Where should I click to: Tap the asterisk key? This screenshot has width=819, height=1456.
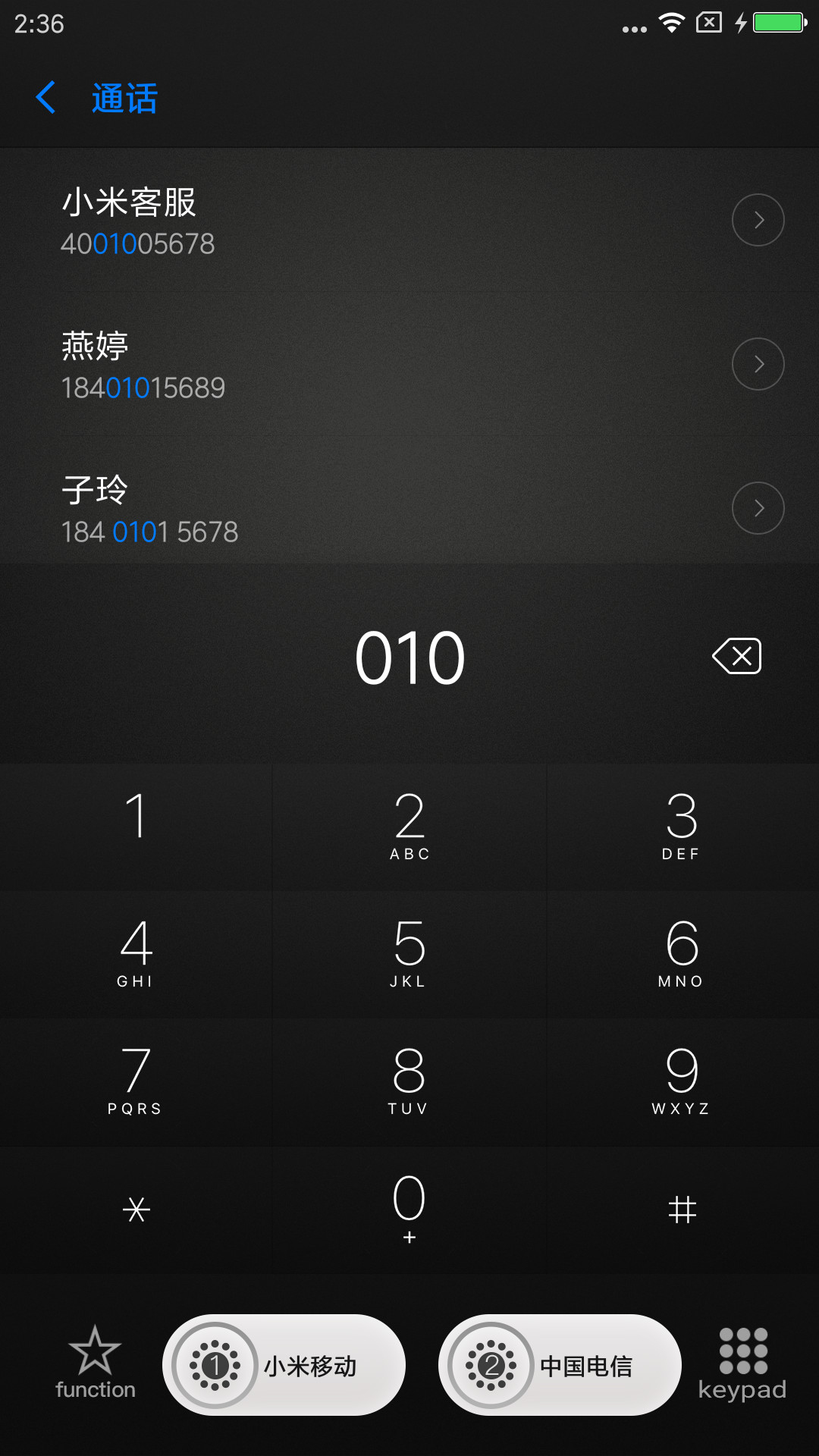point(136,1210)
